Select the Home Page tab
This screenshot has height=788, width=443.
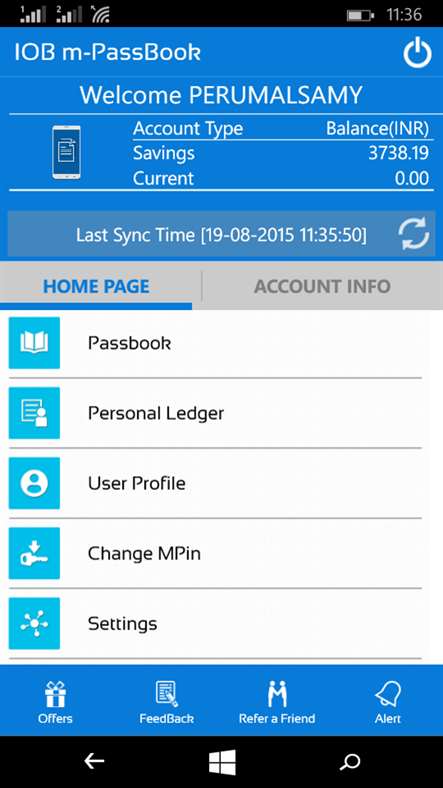(96, 286)
